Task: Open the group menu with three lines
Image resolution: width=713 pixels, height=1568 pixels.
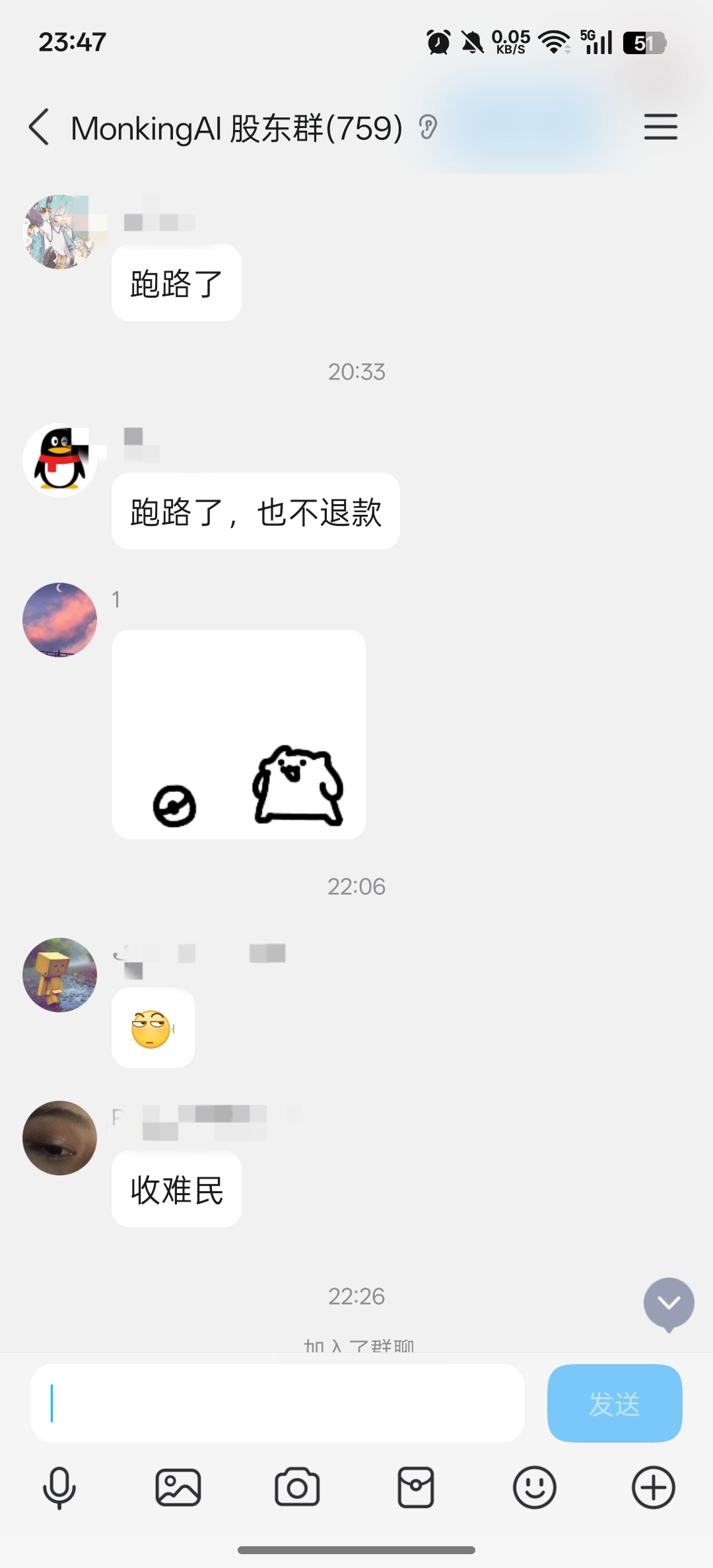Action: [661, 127]
